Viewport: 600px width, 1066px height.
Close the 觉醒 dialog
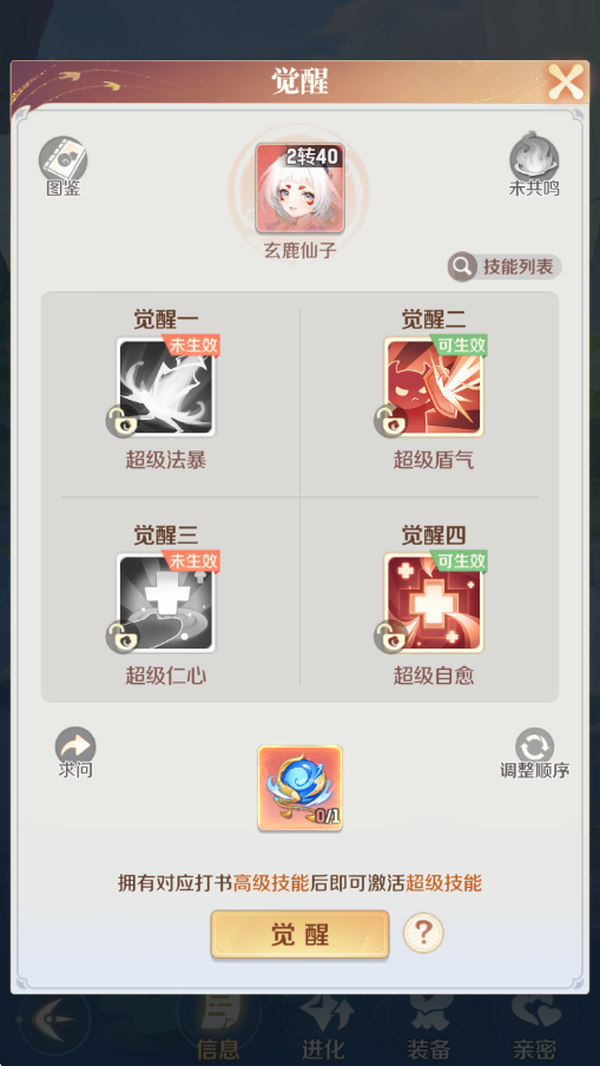[x=565, y=82]
